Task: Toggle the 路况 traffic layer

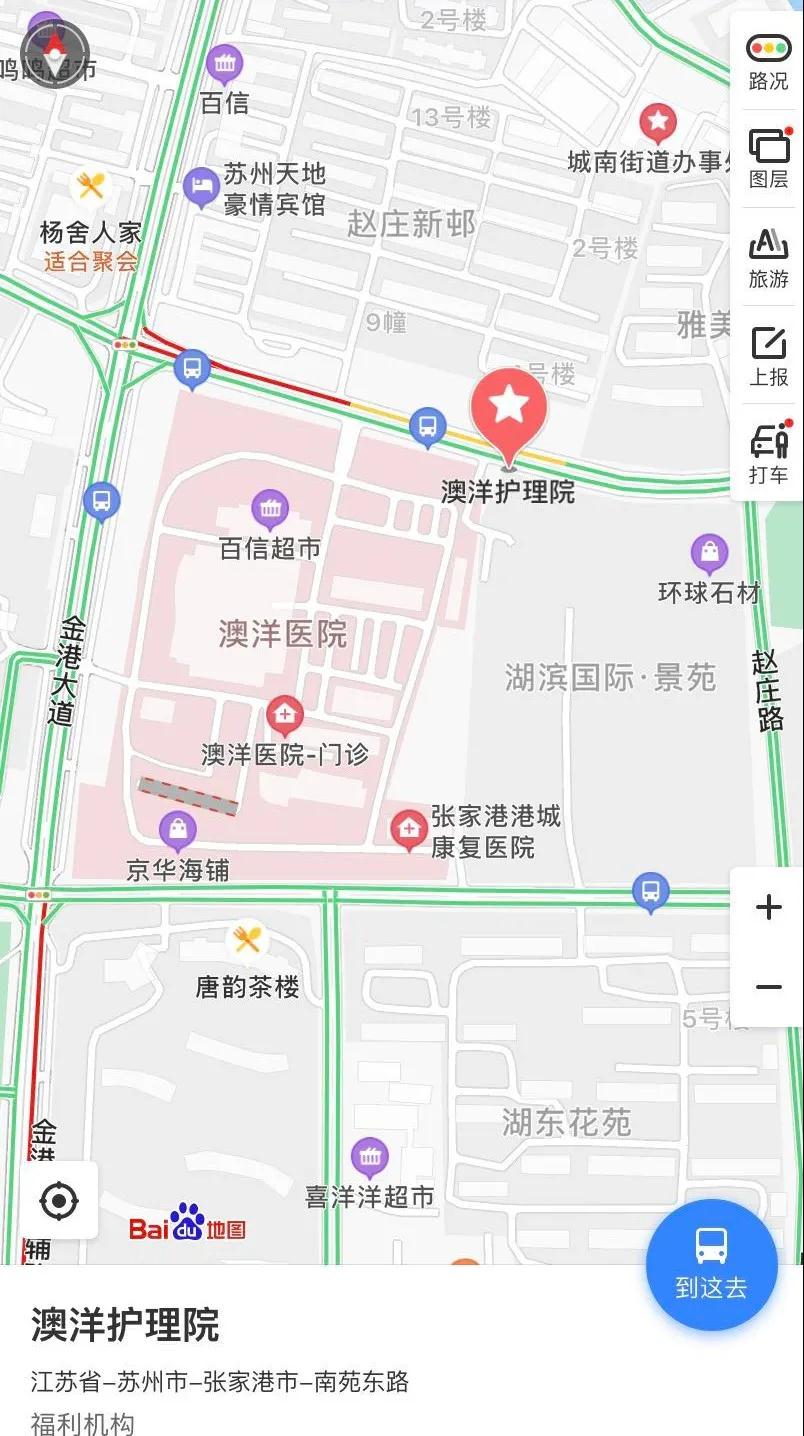Action: (768, 62)
